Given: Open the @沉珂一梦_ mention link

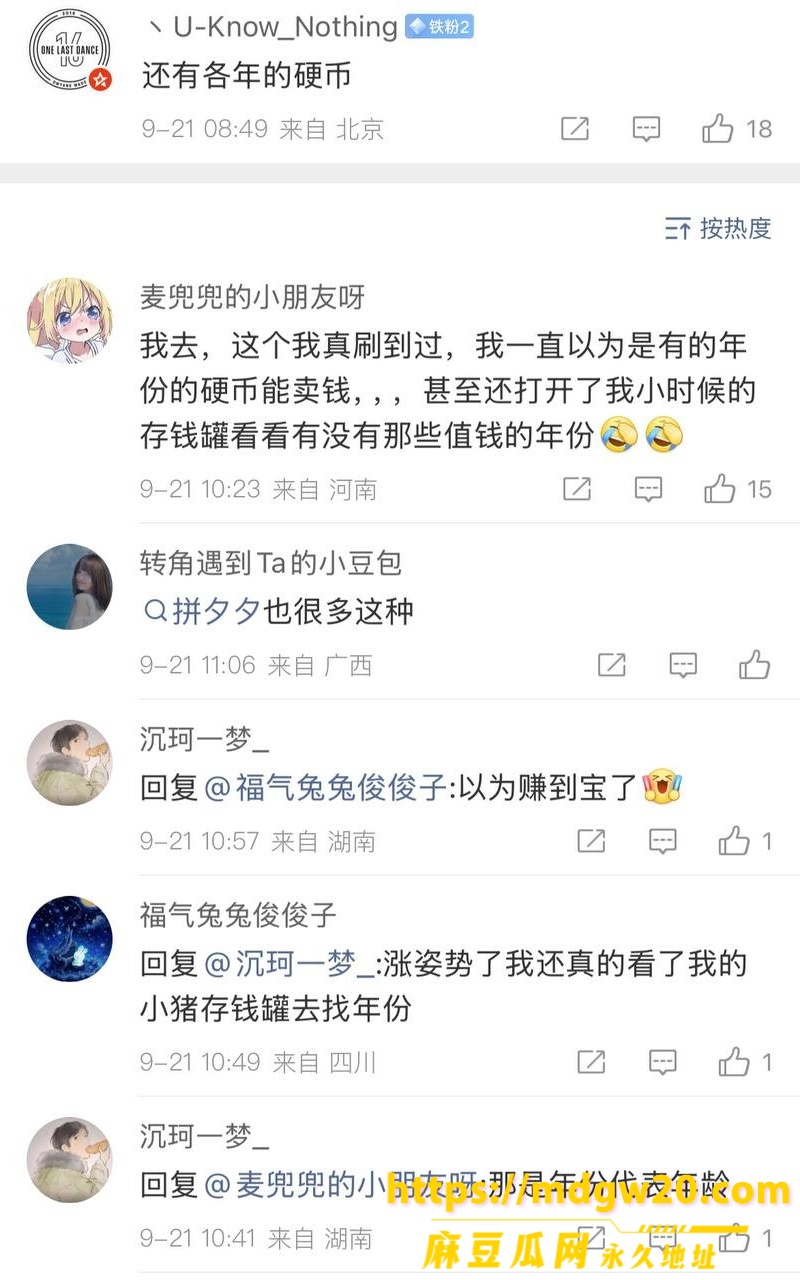Looking at the screenshot, I should tap(289, 965).
